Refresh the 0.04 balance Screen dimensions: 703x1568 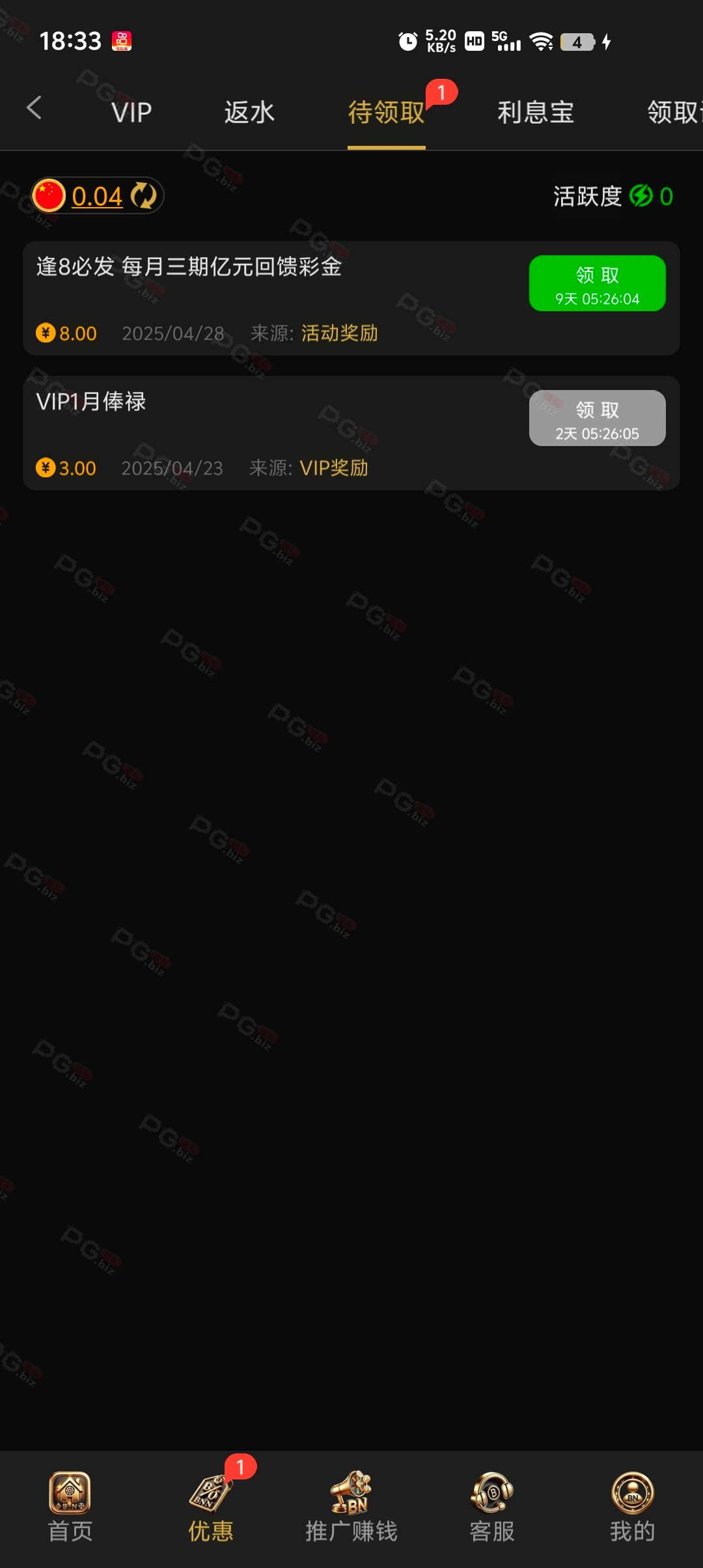[x=144, y=196]
